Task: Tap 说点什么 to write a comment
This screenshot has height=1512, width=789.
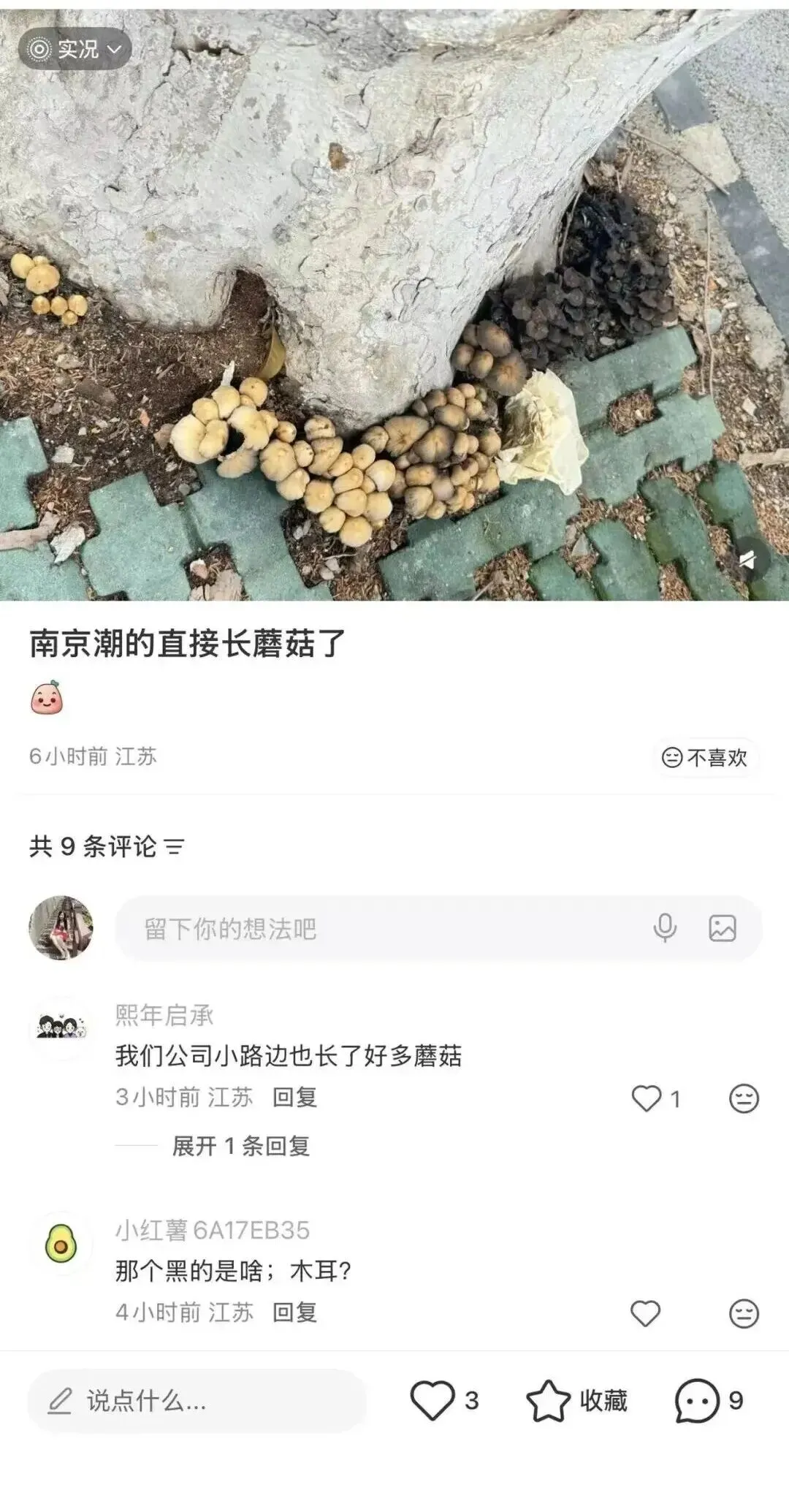Action: (x=197, y=1400)
